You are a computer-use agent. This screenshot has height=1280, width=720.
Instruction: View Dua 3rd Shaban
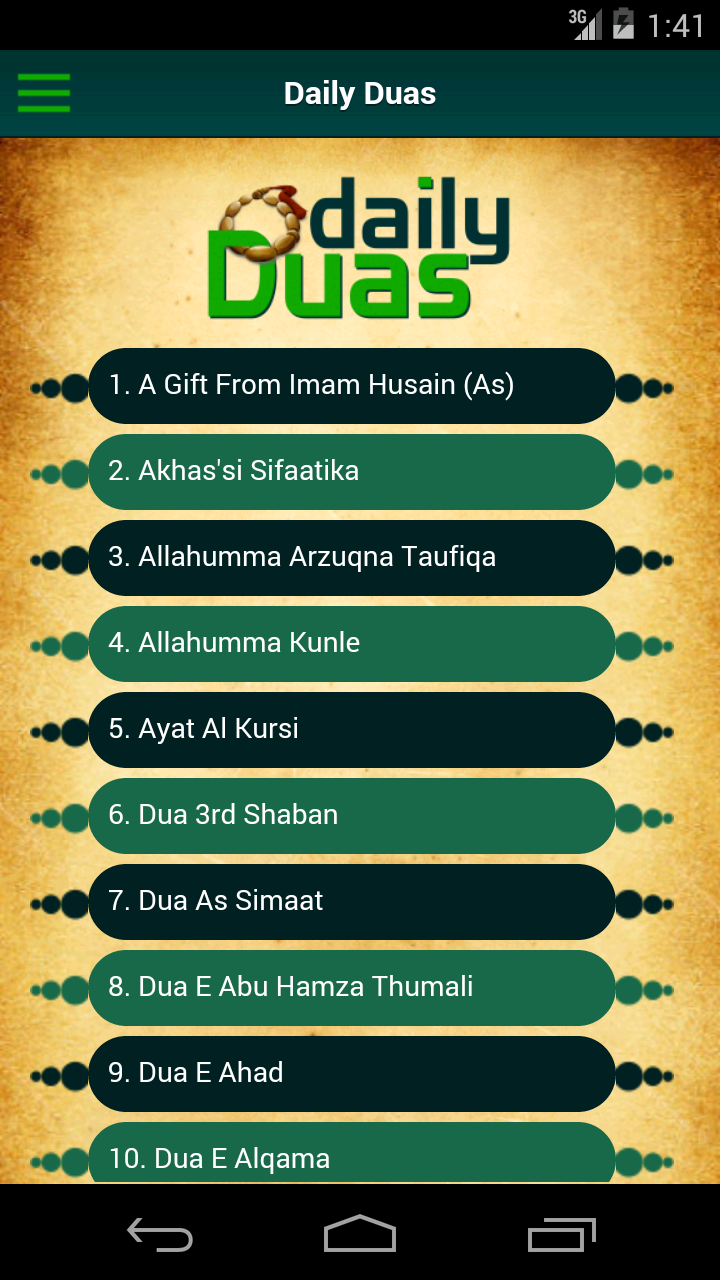[x=351, y=816]
